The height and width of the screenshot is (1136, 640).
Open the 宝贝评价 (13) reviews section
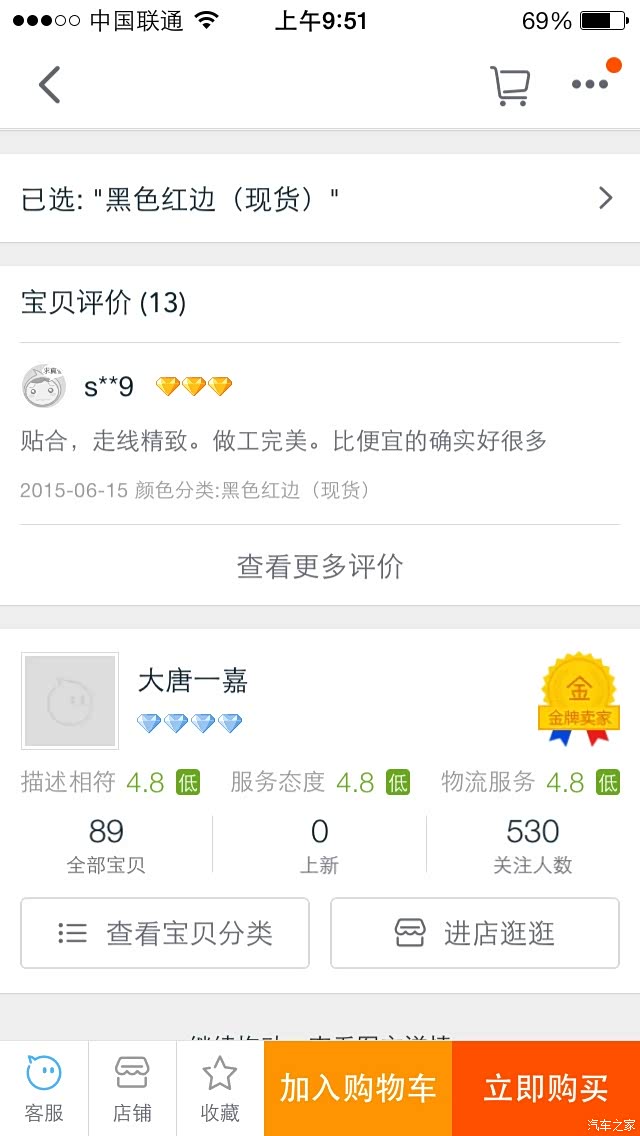click(104, 303)
